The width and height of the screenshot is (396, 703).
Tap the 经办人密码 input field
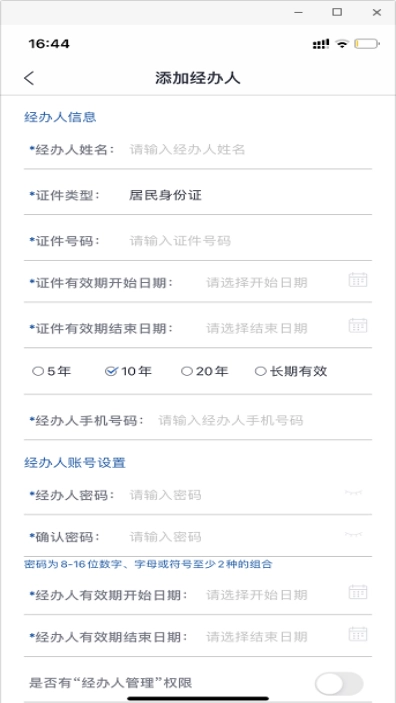(233, 495)
